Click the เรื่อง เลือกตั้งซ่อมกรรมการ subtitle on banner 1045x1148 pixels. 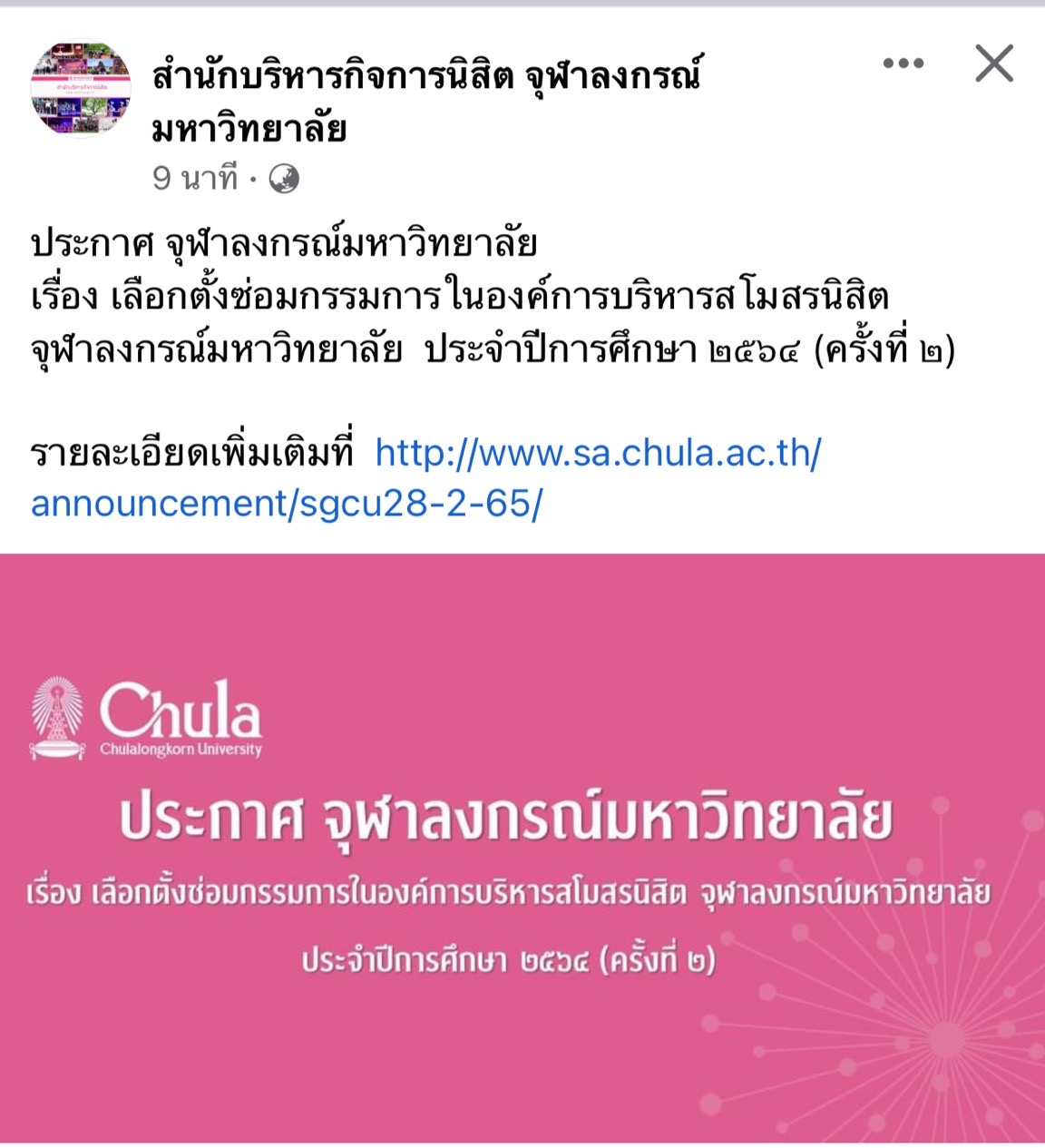[508, 893]
